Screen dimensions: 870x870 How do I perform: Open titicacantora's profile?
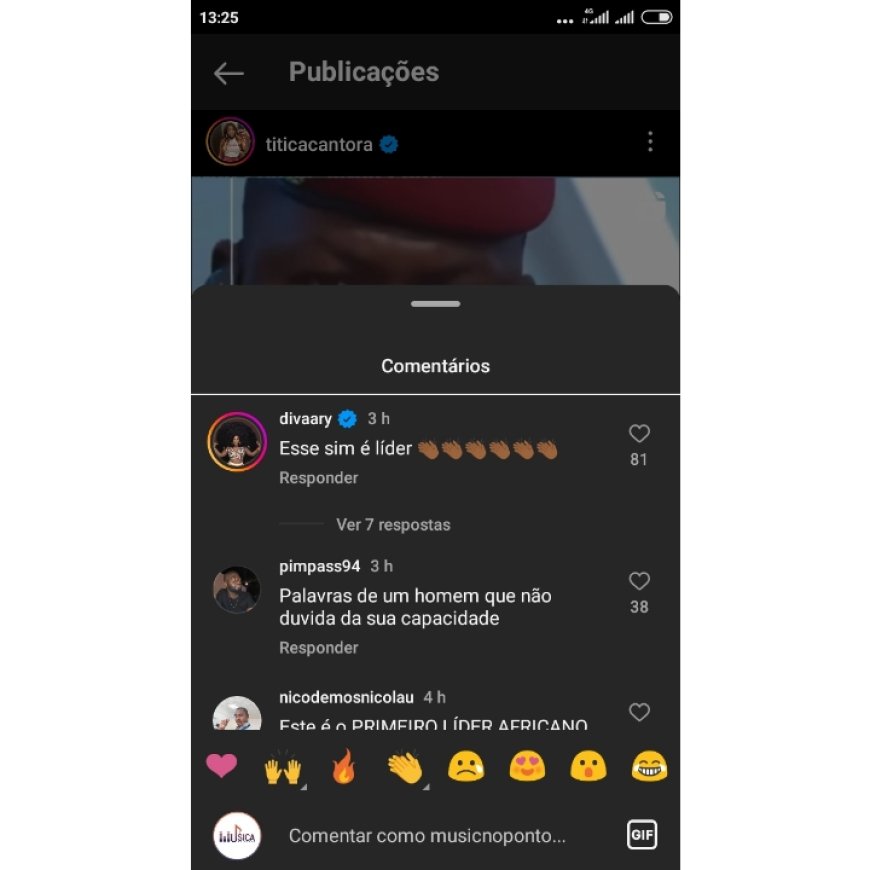pos(318,144)
